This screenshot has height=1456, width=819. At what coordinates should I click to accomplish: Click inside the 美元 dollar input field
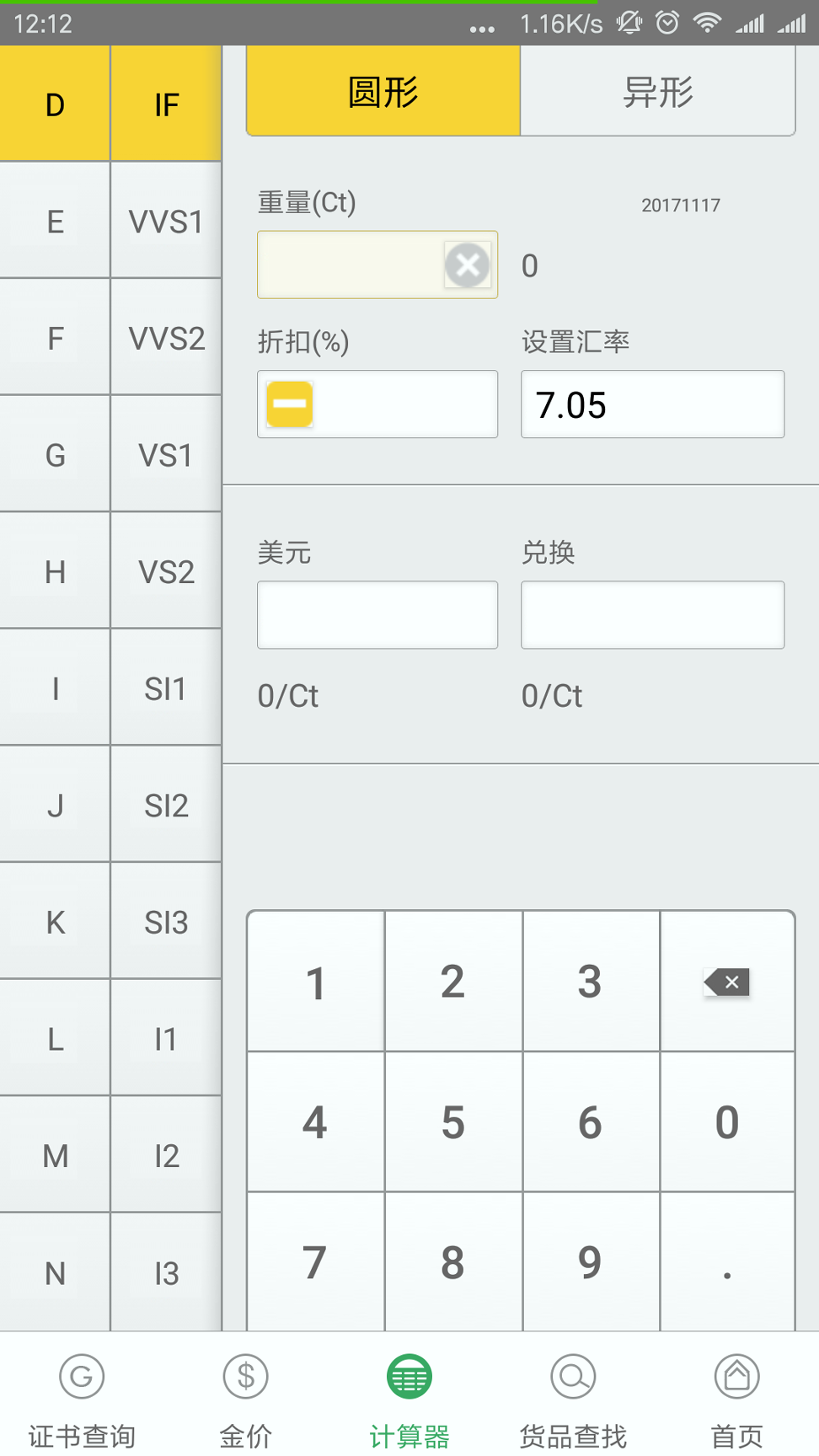coord(377,614)
